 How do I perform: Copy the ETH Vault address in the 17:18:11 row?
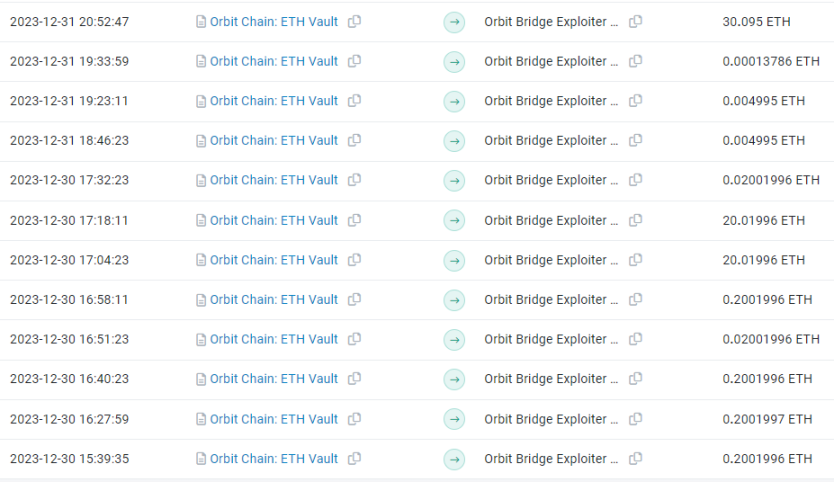pyautogui.click(x=354, y=220)
